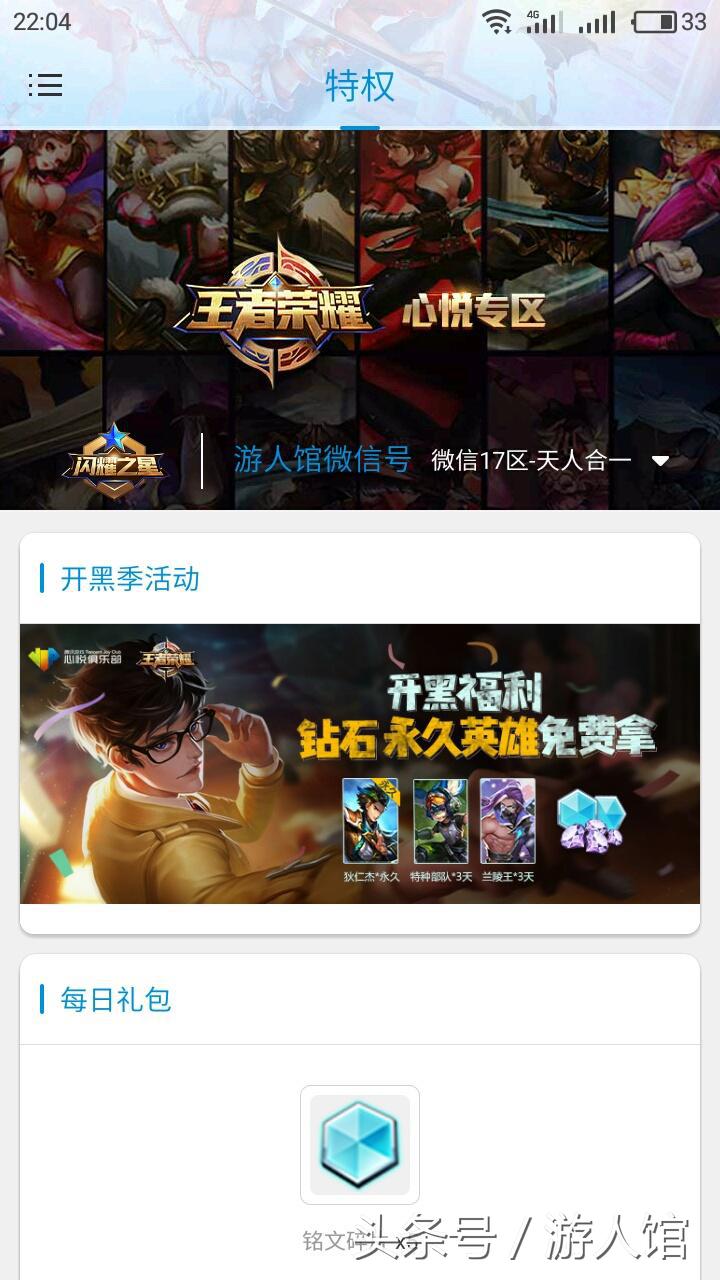Viewport: 720px width, 1280px height.
Task: Open the 微信17区-天人合一 server dropdown
Action: [530, 461]
